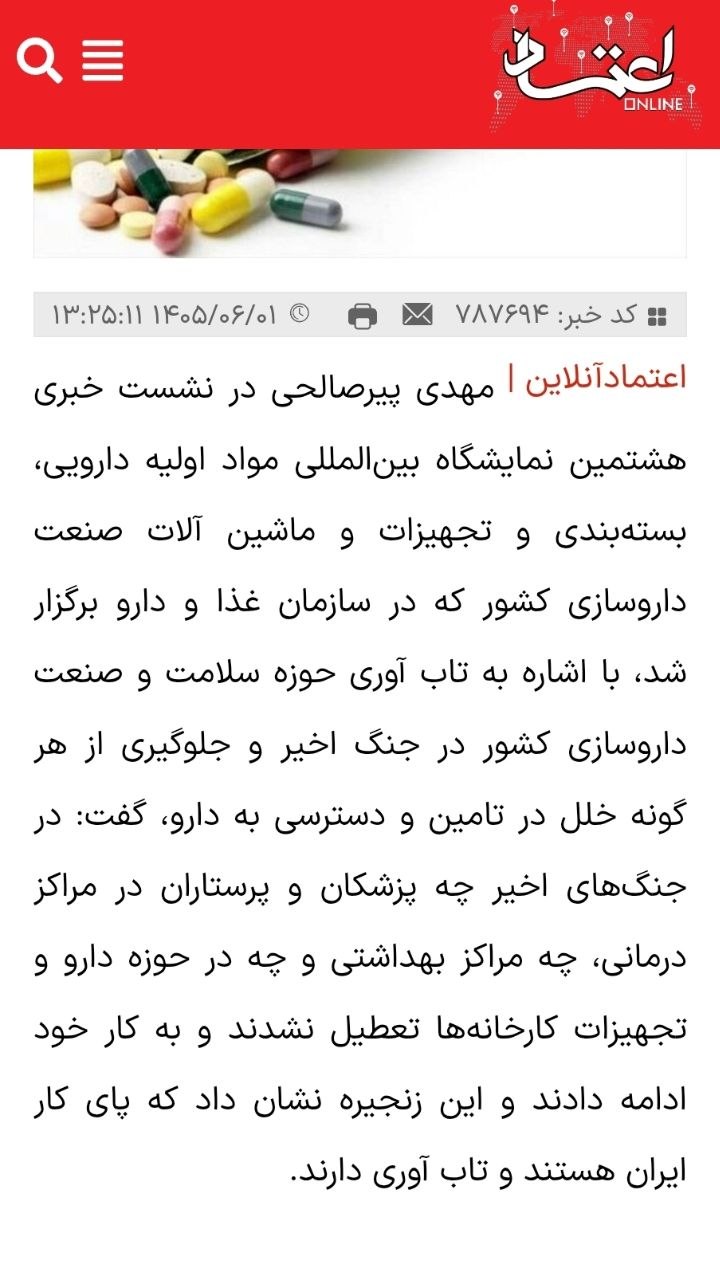This screenshot has height=1280, width=720.
Task: Open the search magnifier icon
Action: [x=39, y=61]
